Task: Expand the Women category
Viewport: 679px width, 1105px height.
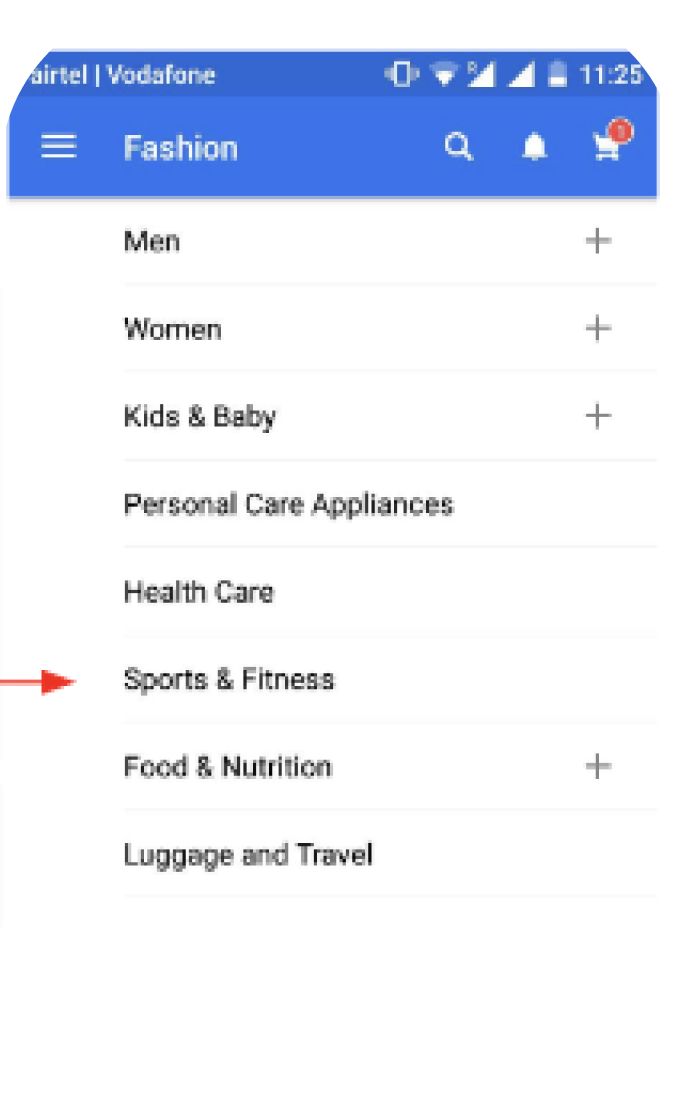Action: coord(597,328)
